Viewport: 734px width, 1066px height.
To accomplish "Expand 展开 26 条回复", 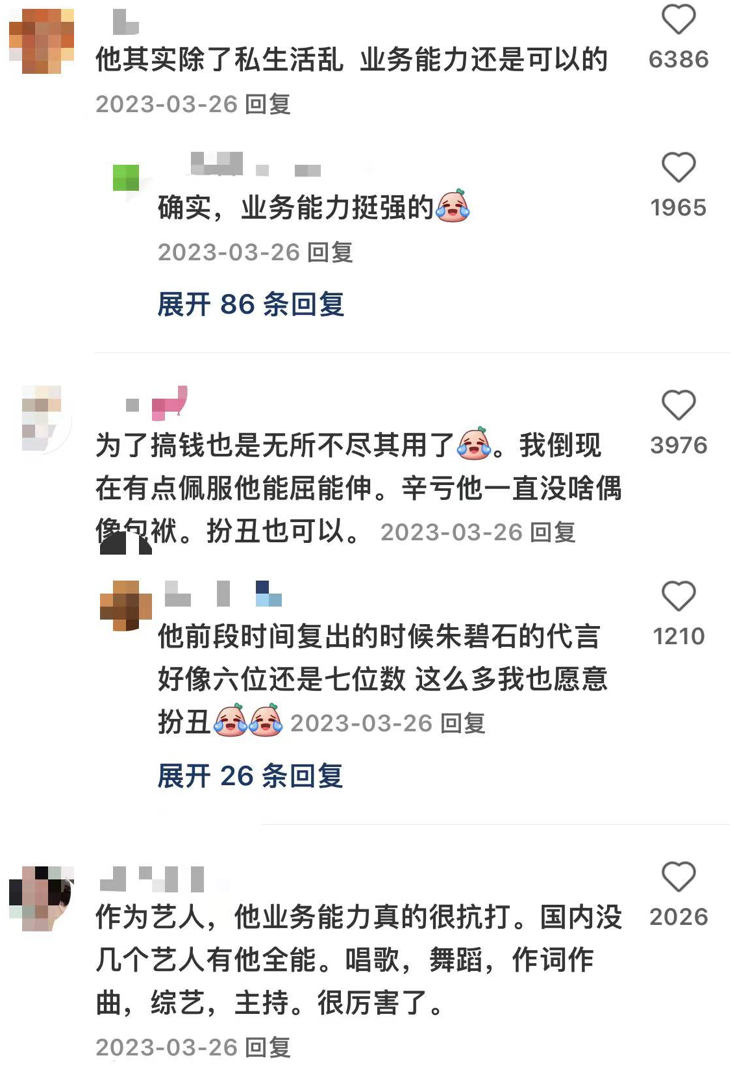I will click(250, 775).
